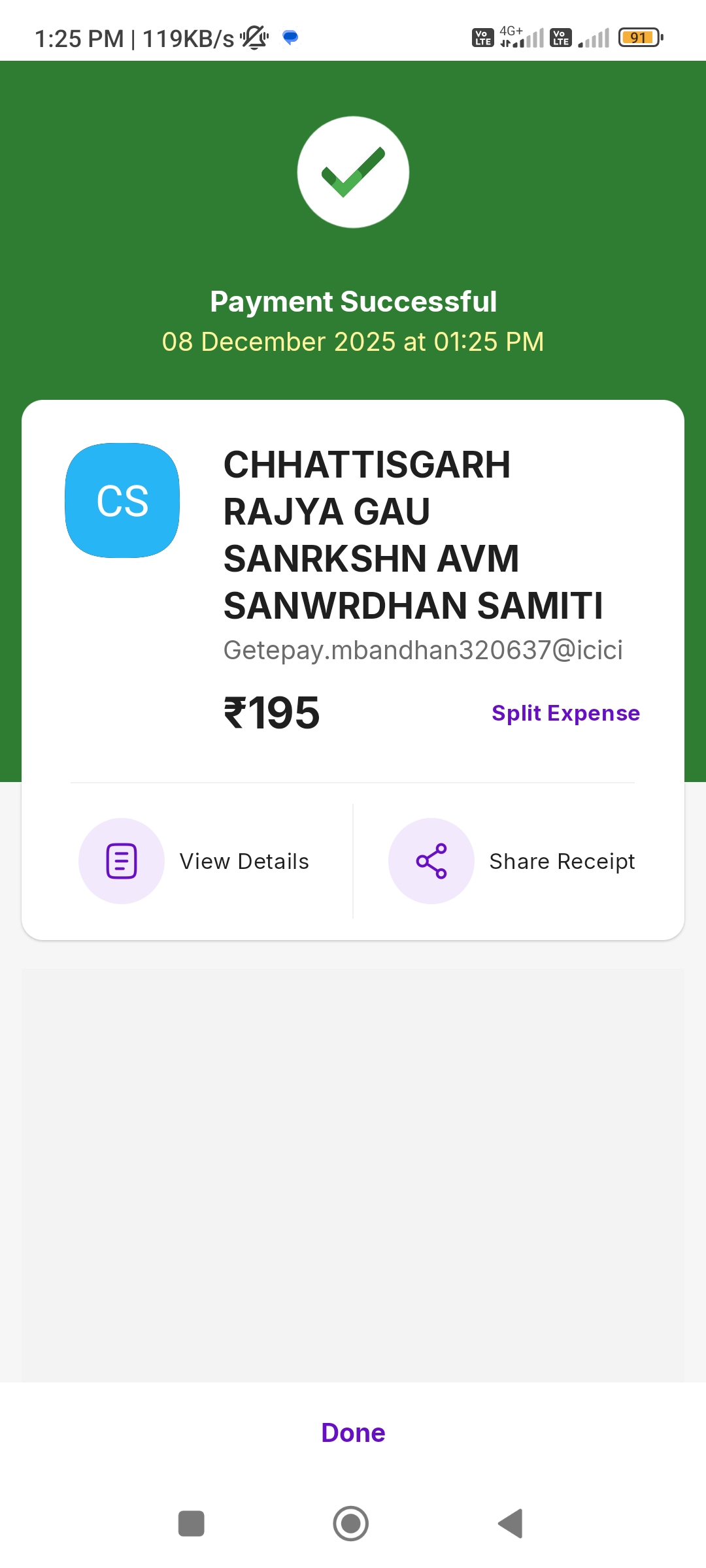Share Receipt of the ₹195 payment
This screenshot has width=706, height=1568.
click(x=513, y=861)
